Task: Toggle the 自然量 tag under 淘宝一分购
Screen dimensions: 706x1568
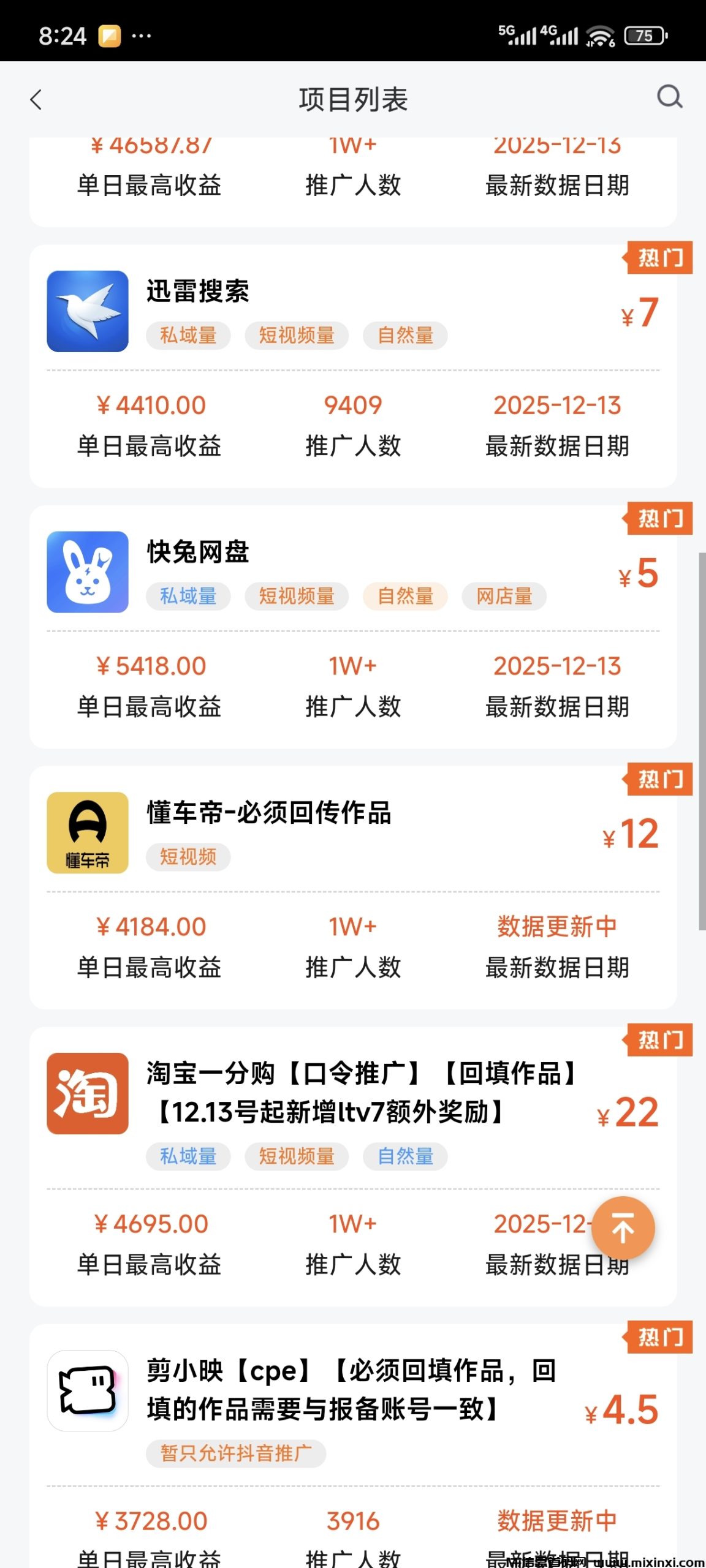Action: pos(404,1156)
